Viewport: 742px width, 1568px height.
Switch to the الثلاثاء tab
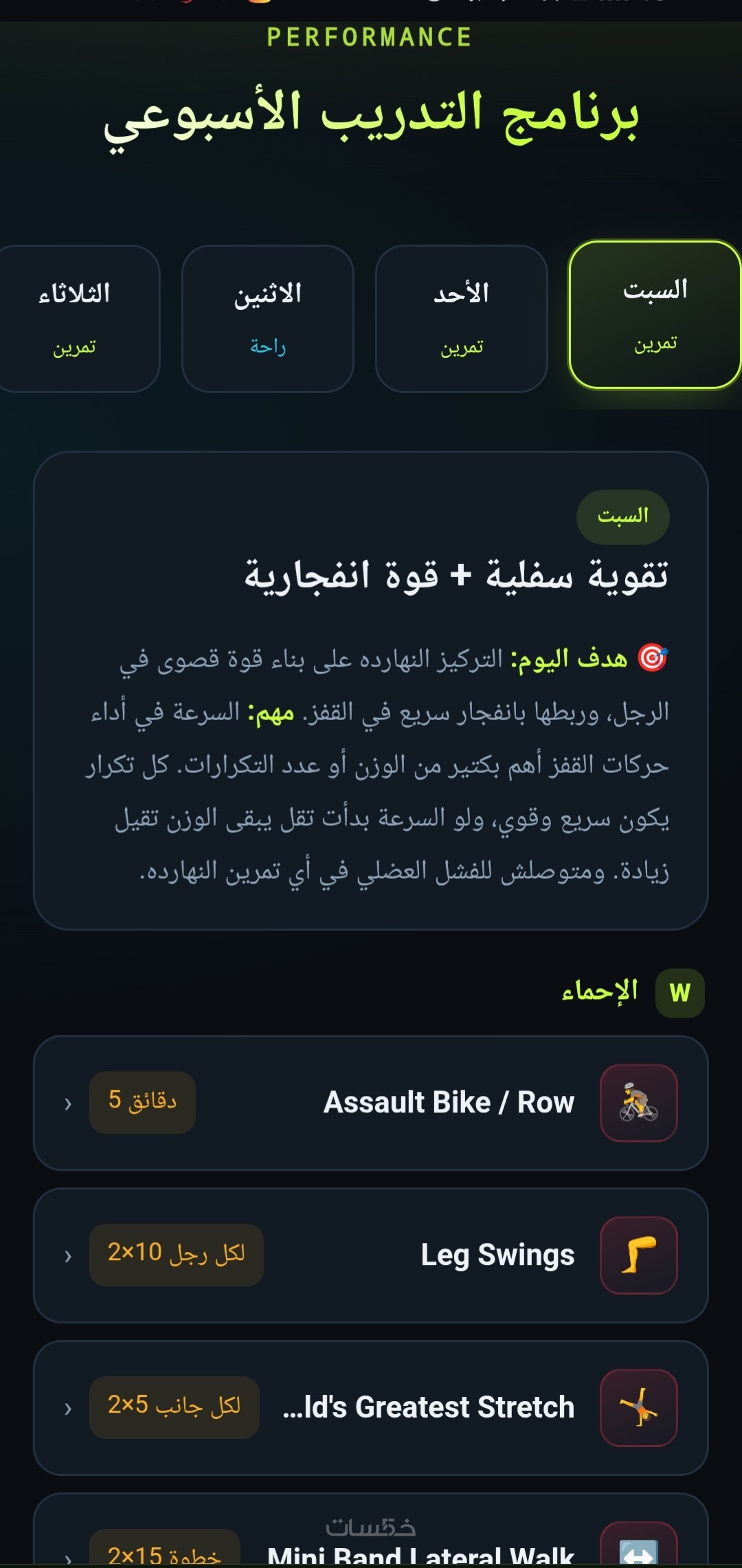[74, 319]
